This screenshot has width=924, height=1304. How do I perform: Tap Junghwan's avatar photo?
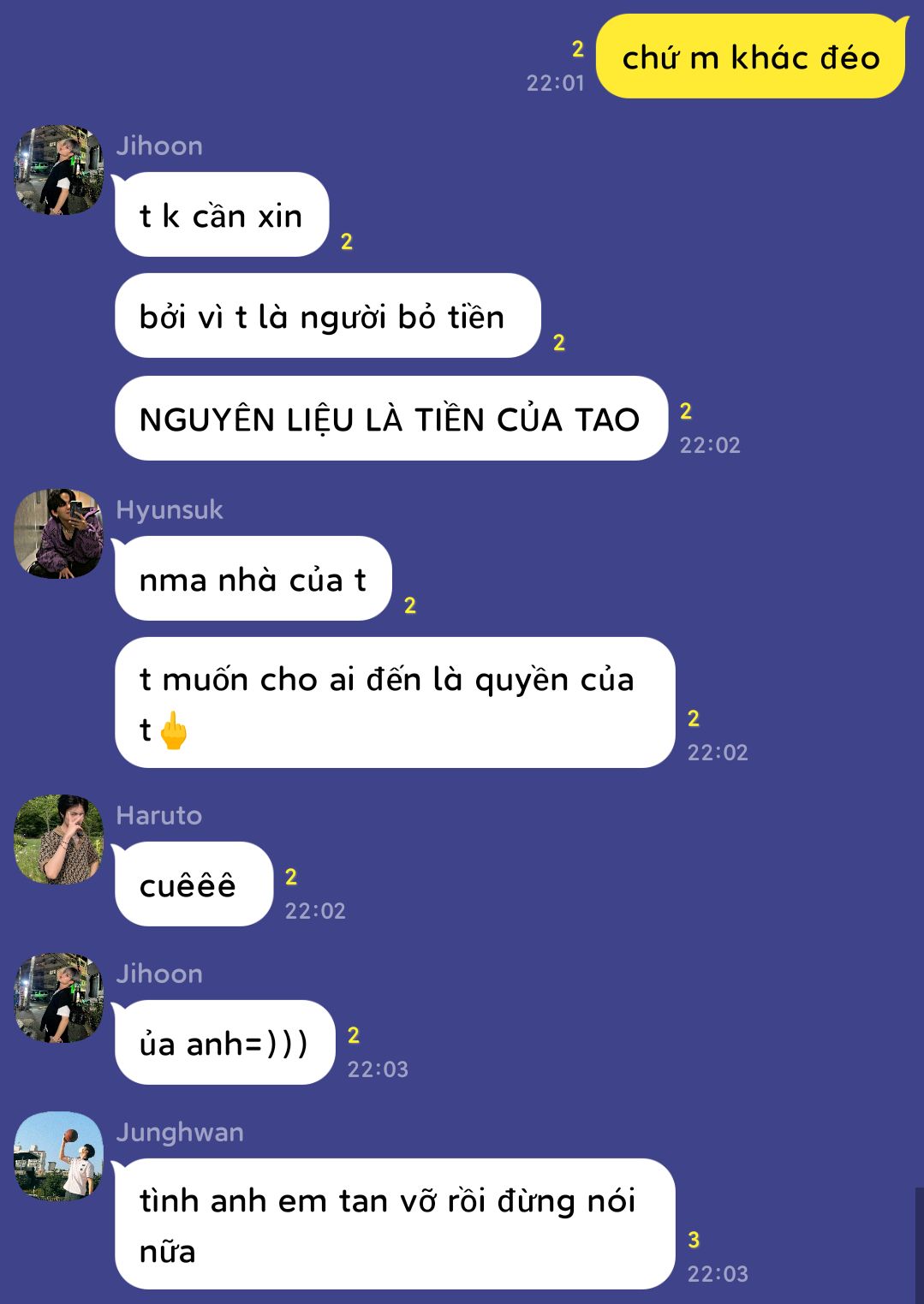coord(58,1156)
